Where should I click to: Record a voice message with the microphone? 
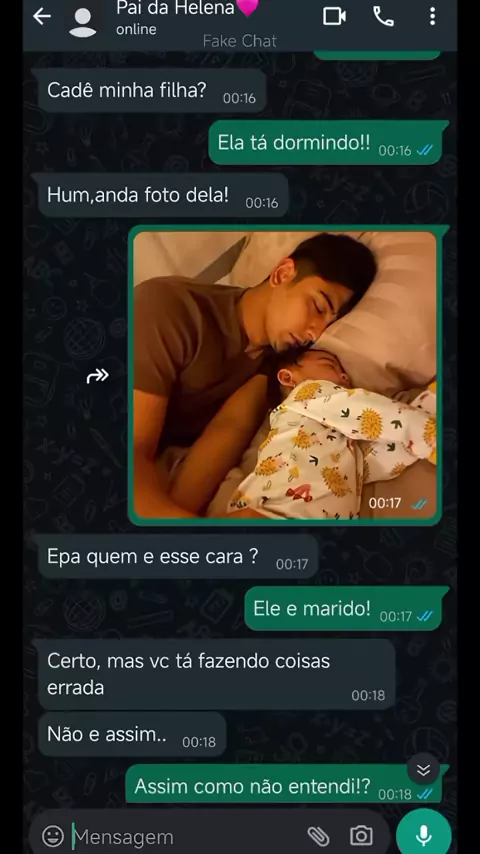423,834
